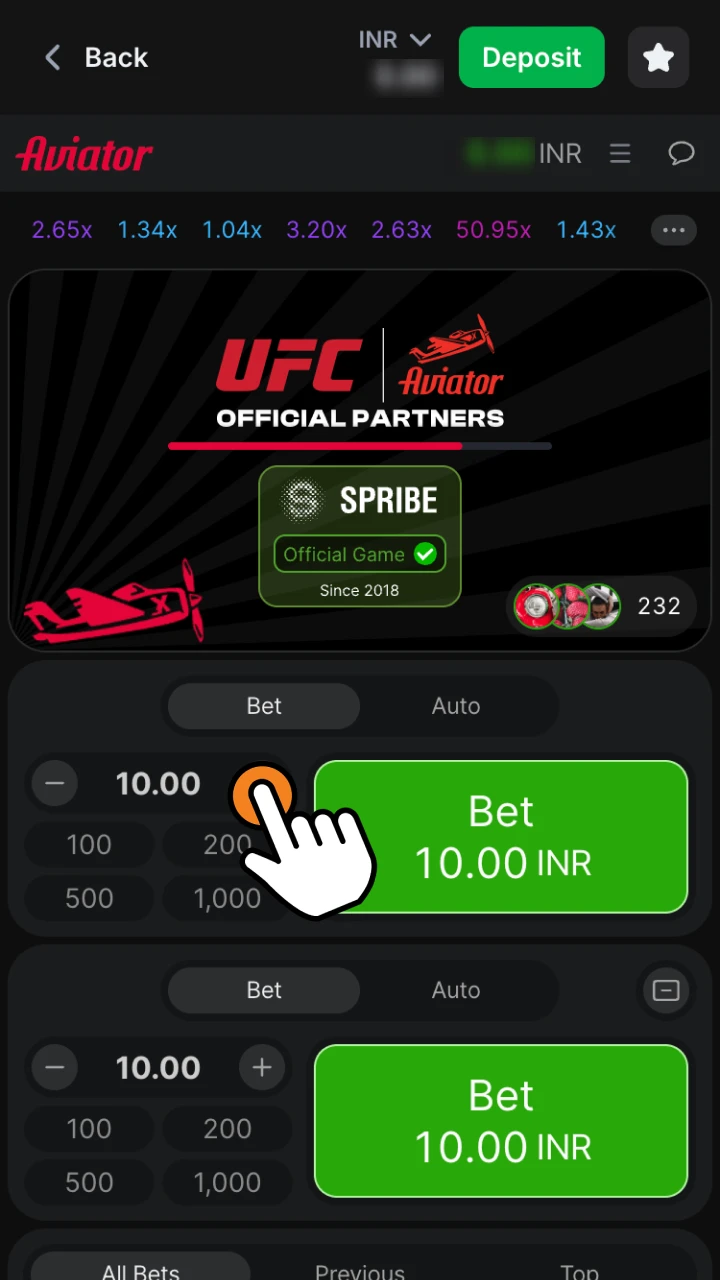The height and width of the screenshot is (1280, 720).
Task: Decrease the first panel's bet amount
Action: [54, 784]
